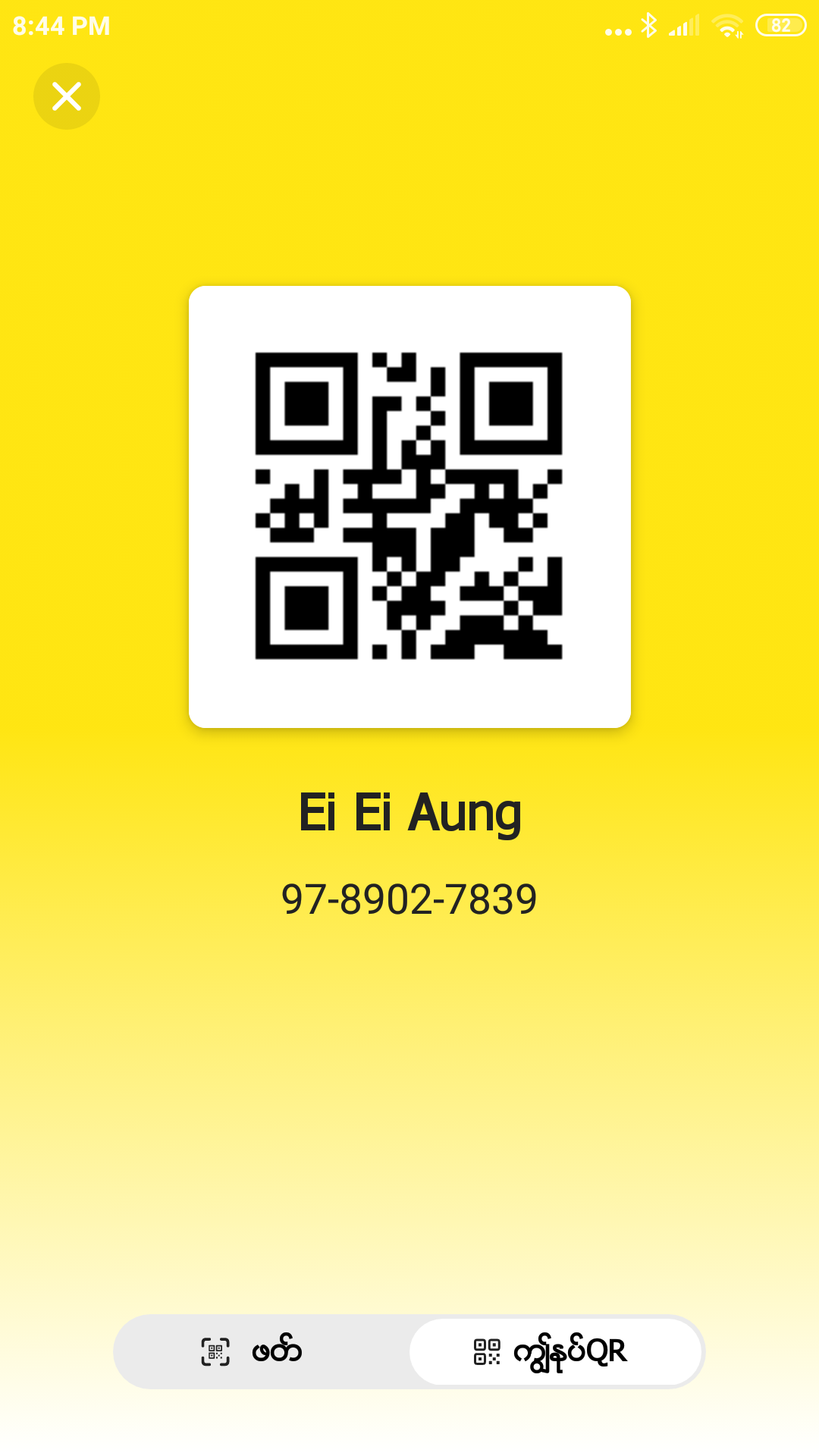Screen dimensions: 819x1456
Task: Switch to the ဖတ် scan tab
Action: [262, 1351]
